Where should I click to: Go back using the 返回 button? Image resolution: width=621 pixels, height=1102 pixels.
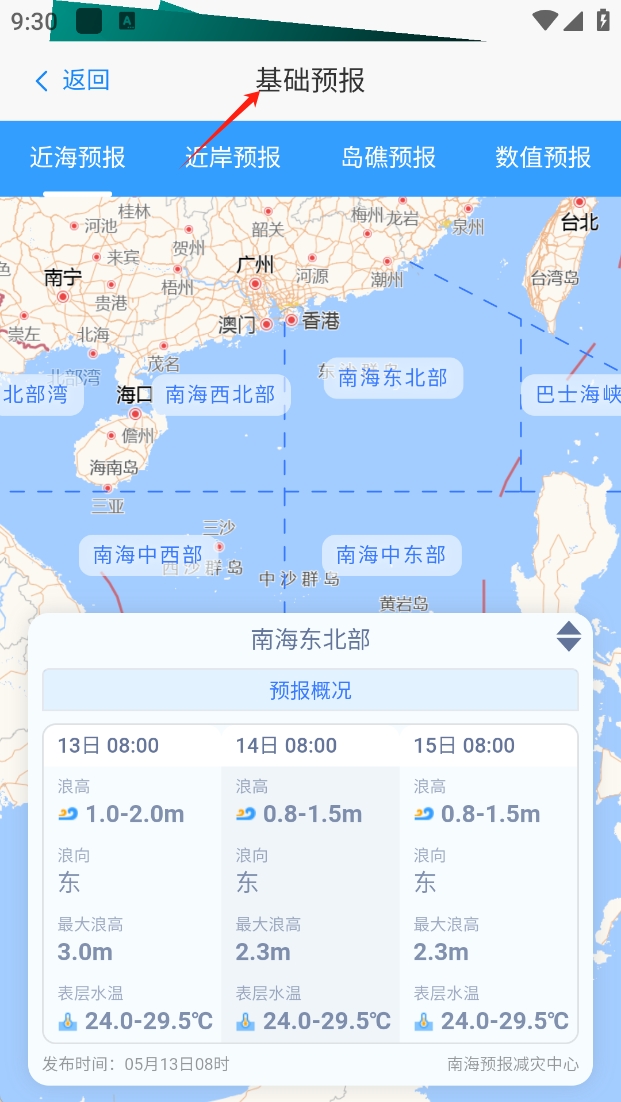pos(72,81)
